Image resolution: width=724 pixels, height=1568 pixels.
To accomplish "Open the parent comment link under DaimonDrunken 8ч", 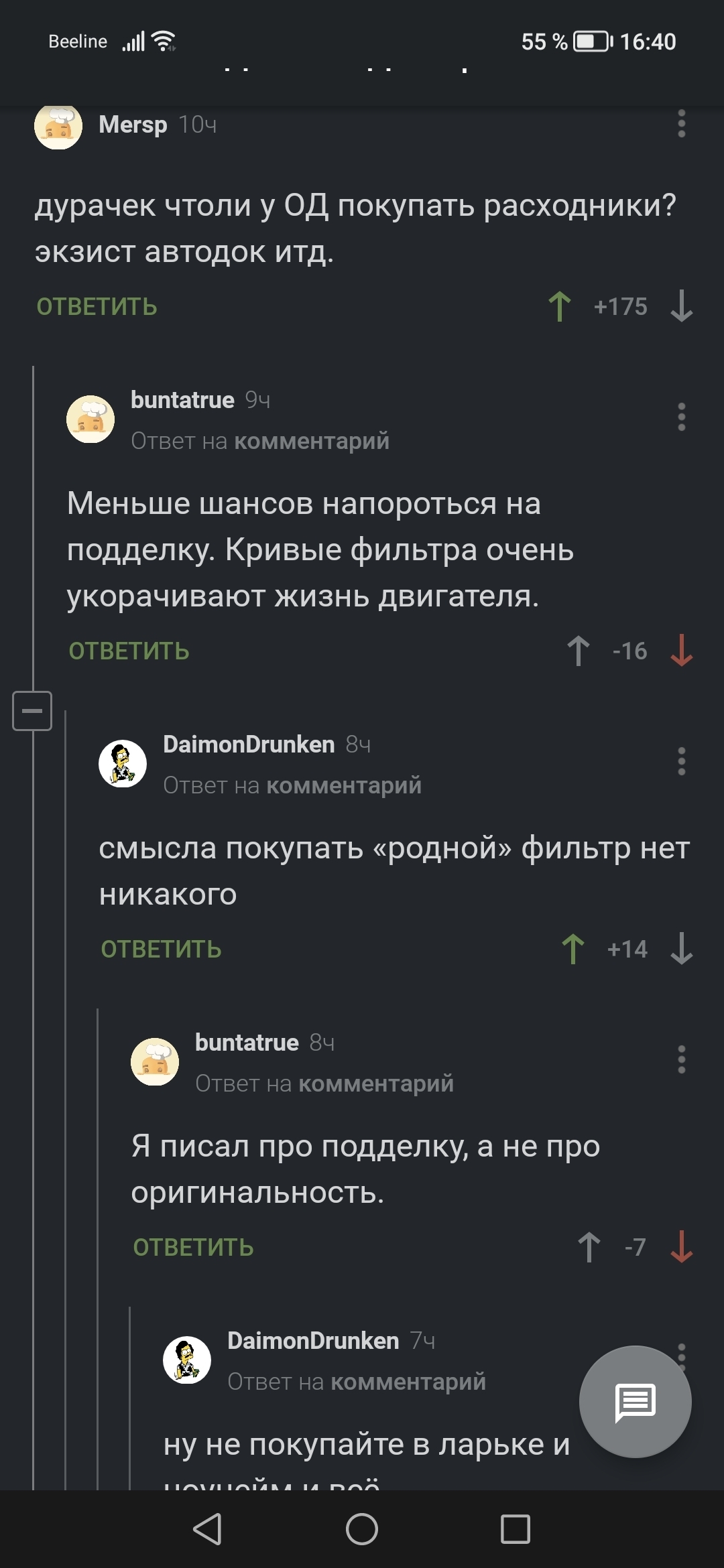I will pyautogui.click(x=344, y=785).
